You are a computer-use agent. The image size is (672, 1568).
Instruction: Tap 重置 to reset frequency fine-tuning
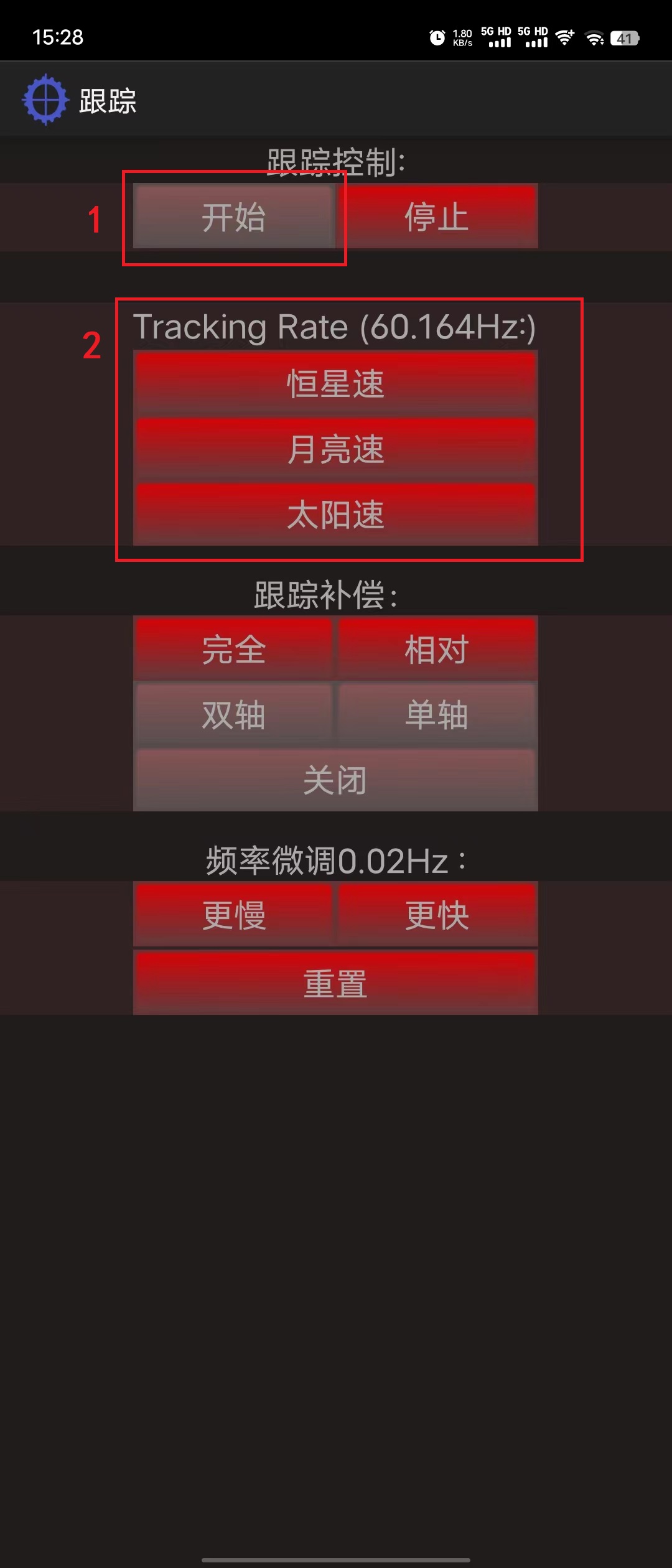(x=335, y=983)
